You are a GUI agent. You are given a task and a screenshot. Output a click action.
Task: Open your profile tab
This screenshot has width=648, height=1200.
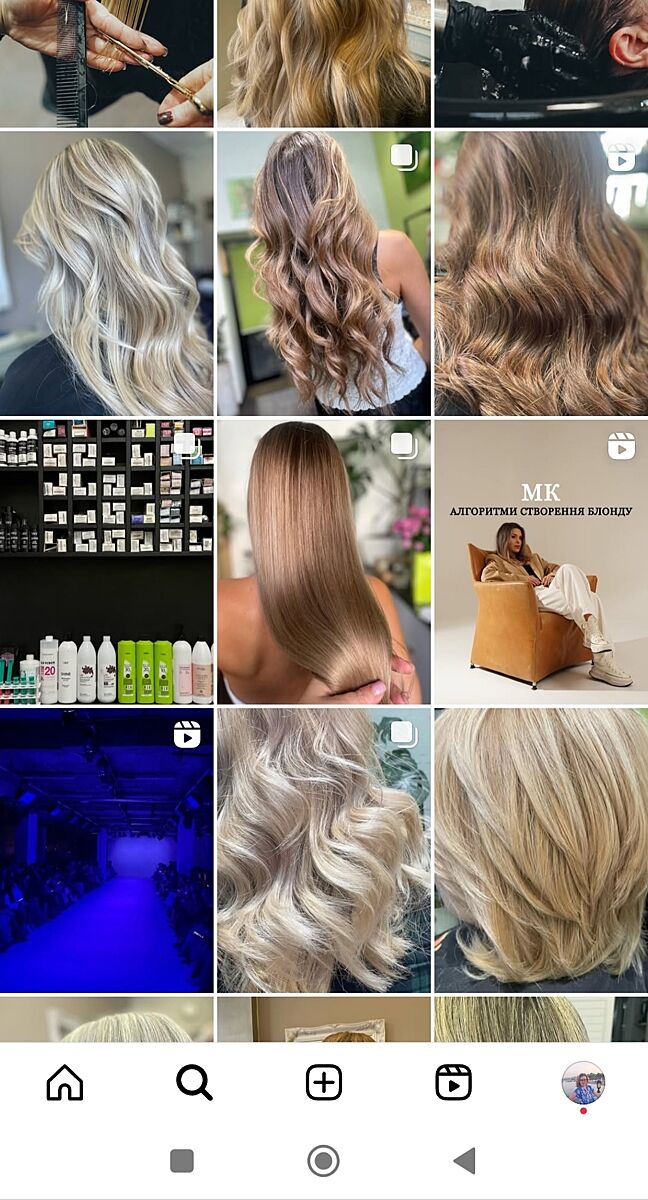[583, 1082]
